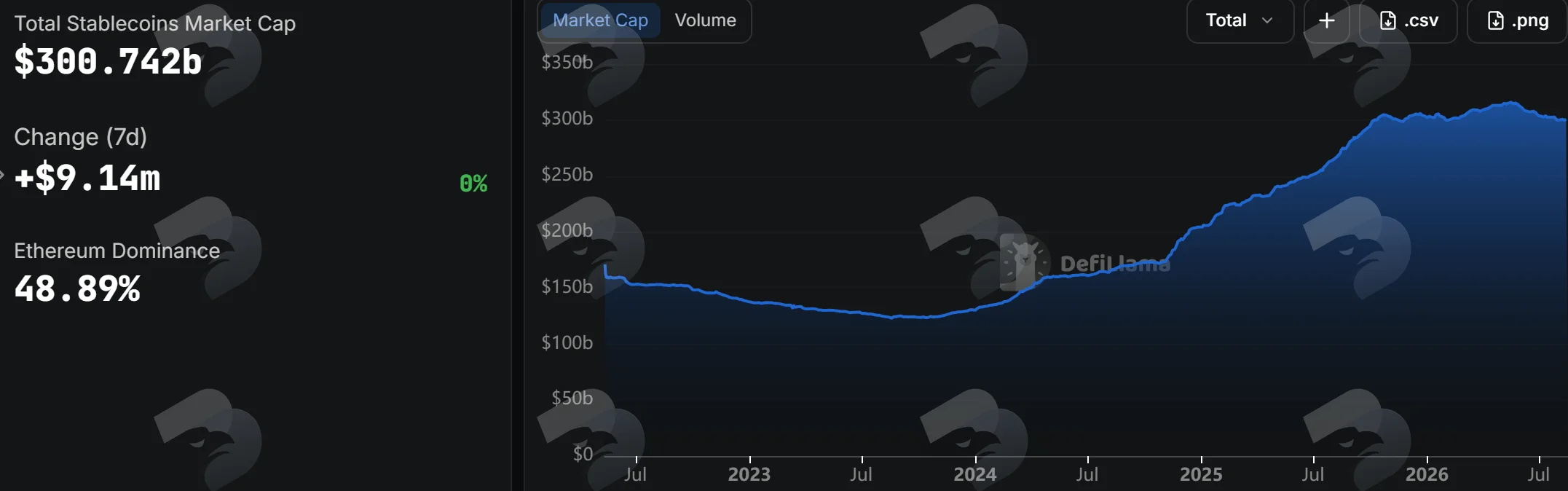Select the Market Cap chart tab
1568x491 pixels.
(600, 20)
